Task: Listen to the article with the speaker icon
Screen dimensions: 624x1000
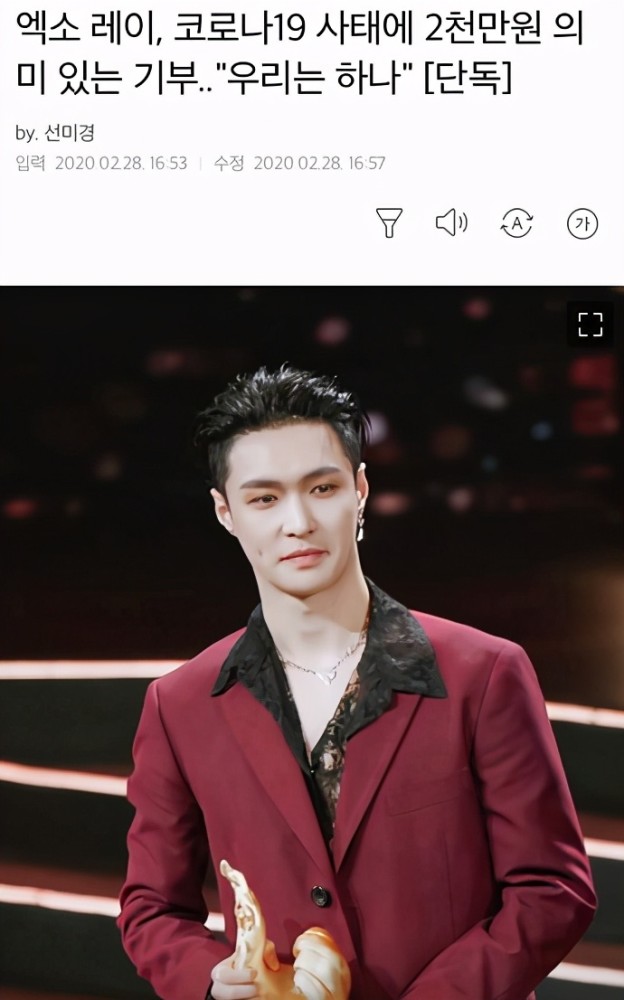Action: coord(452,223)
